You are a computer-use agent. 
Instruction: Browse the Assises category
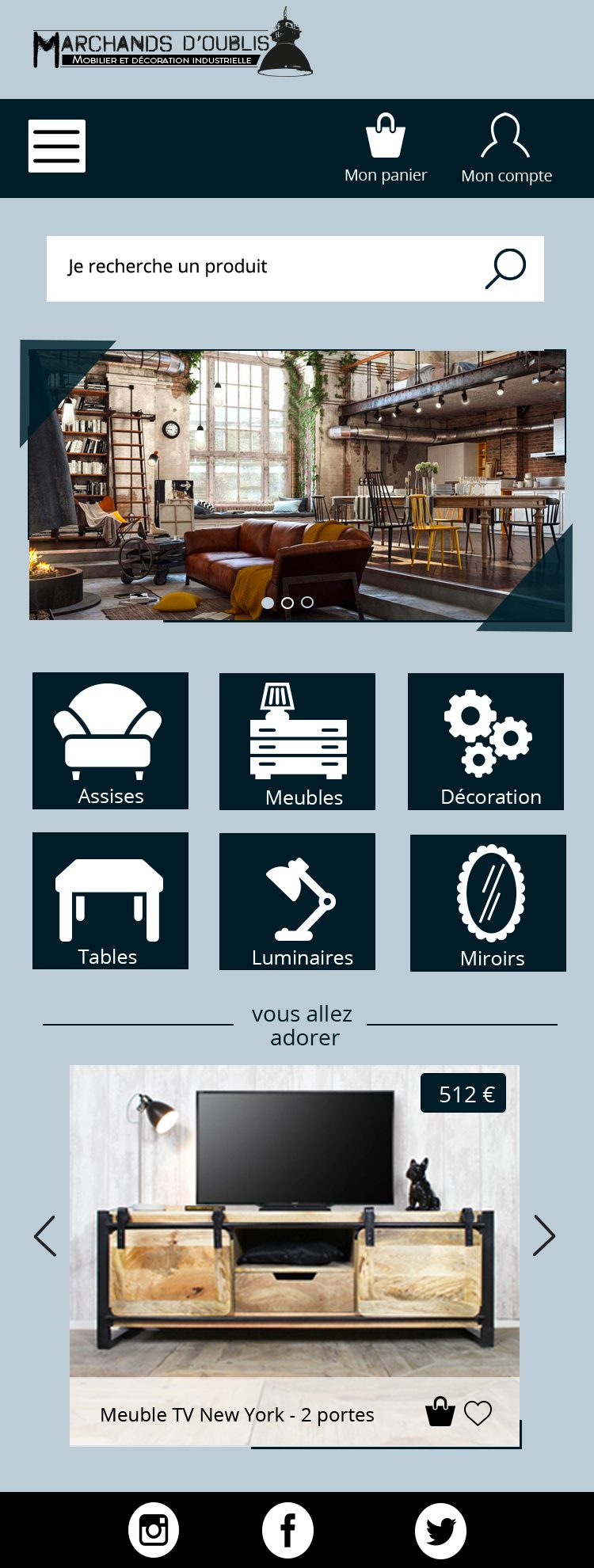pyautogui.click(x=110, y=740)
